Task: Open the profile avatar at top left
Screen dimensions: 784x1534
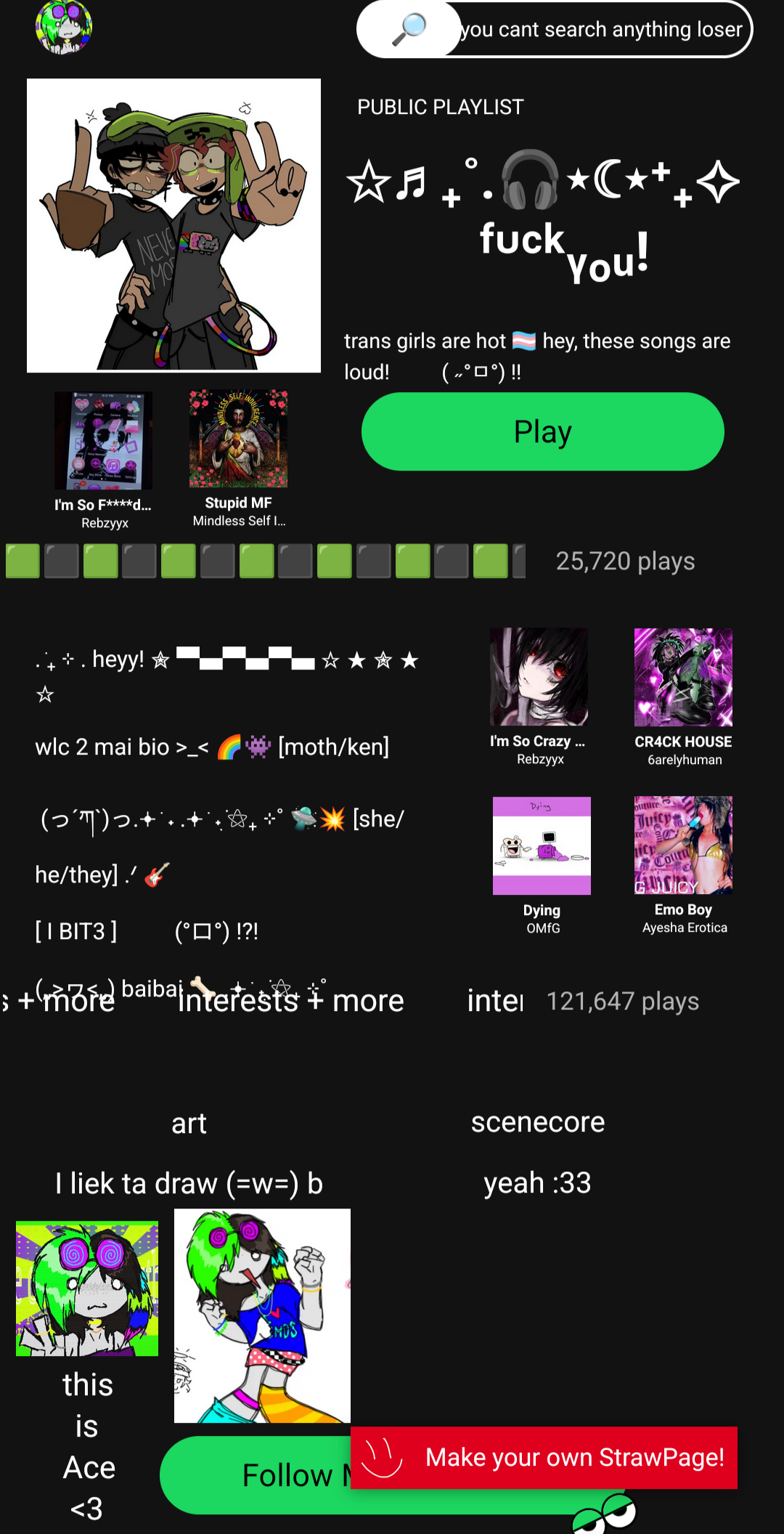Action: tap(64, 28)
